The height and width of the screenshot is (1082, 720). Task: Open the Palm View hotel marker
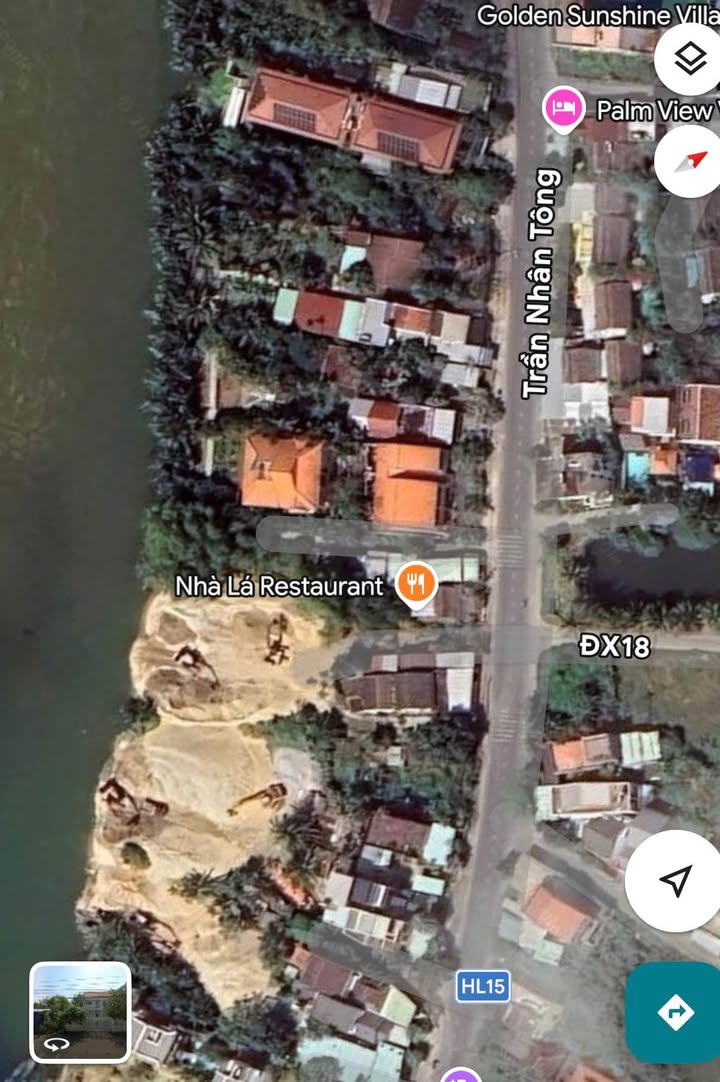[x=564, y=108]
